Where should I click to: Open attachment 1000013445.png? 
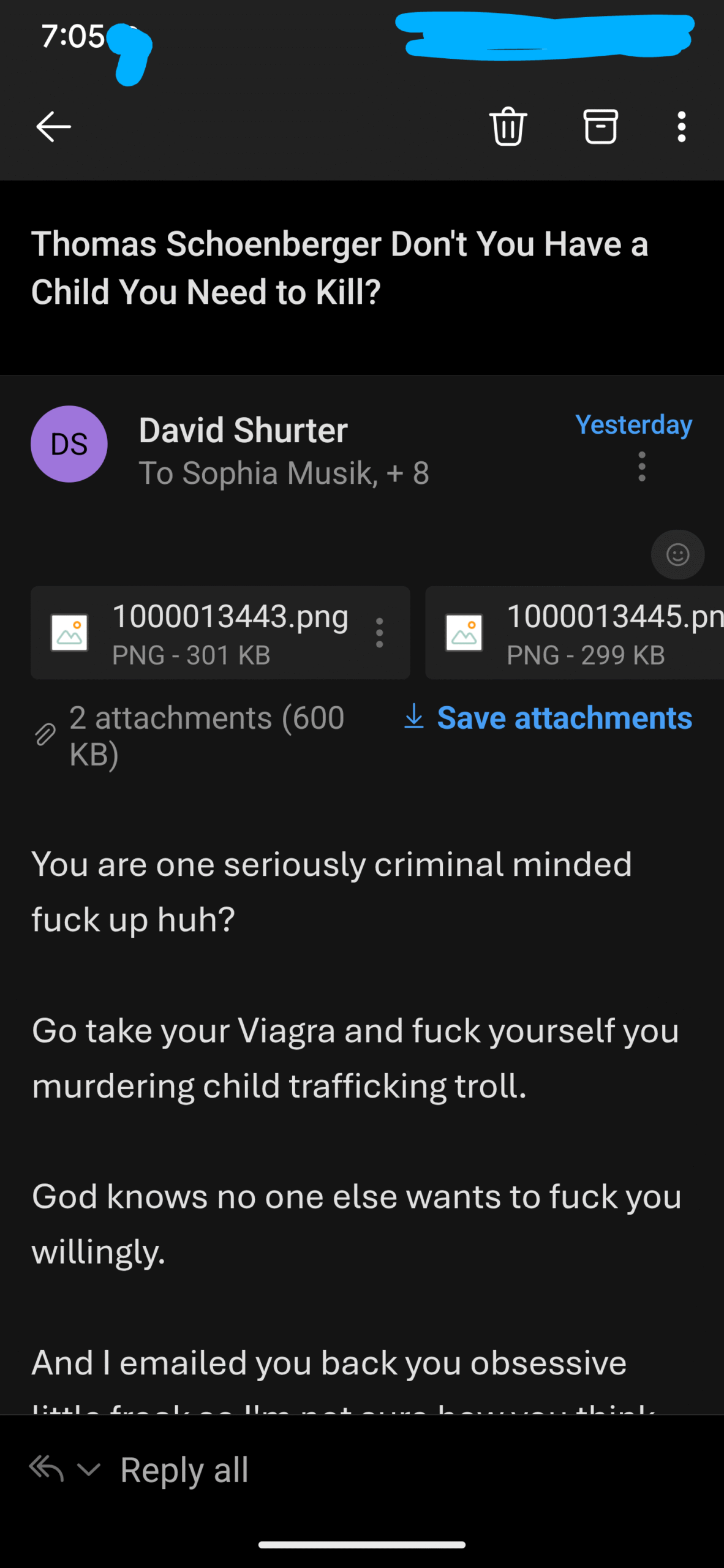pos(575,633)
